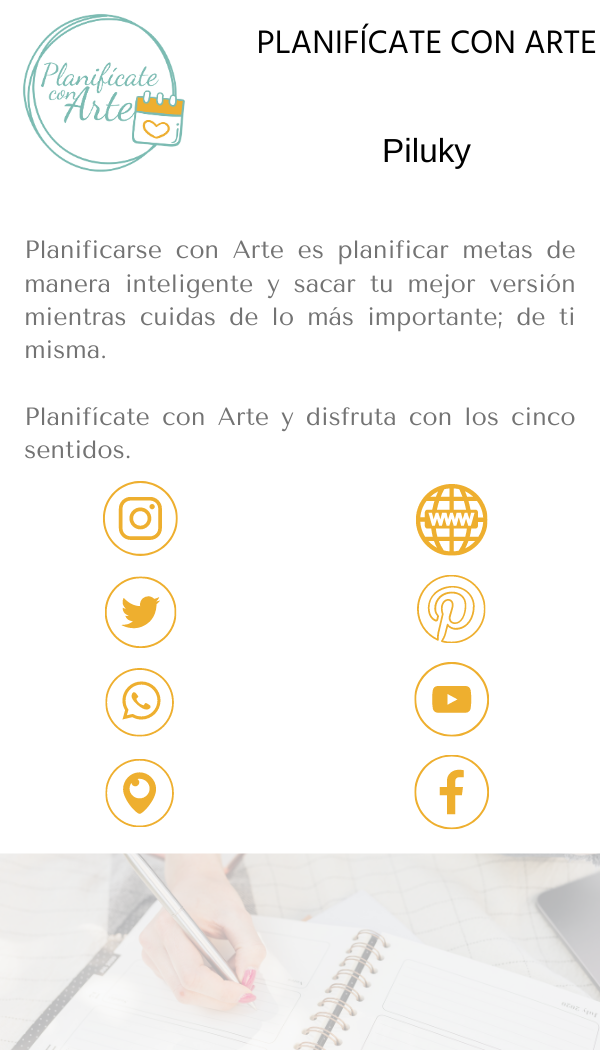600x1050 pixels.
Task: Open the Facebook page icon
Action: coord(451,792)
